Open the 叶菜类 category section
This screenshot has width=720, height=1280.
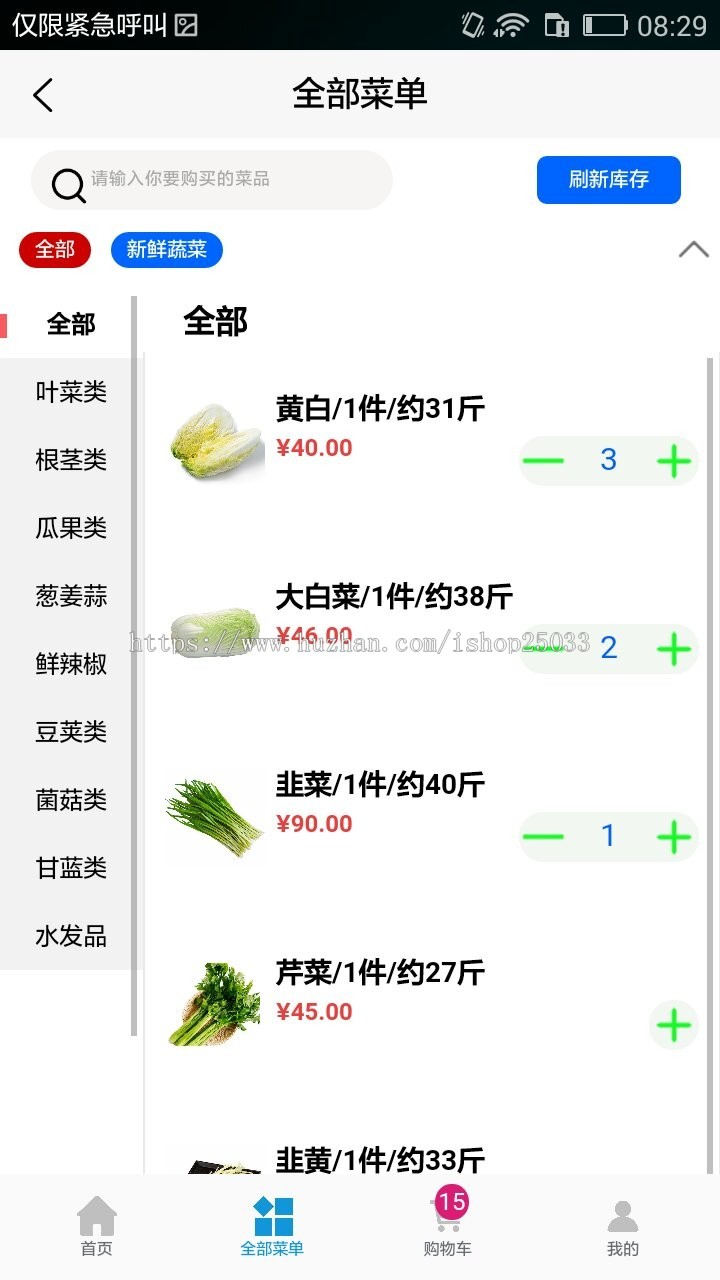(x=71, y=392)
